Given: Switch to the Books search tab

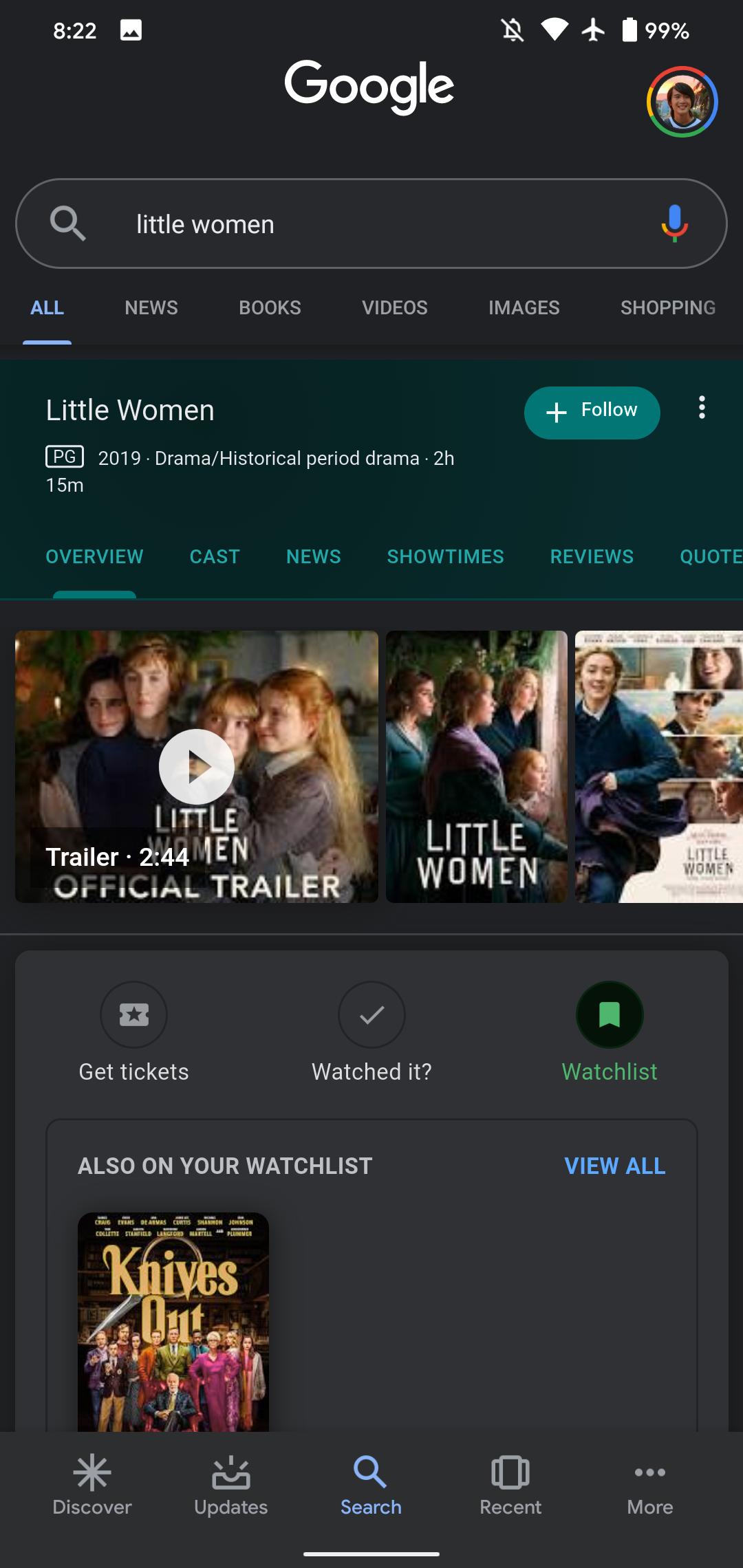Looking at the screenshot, I should (x=270, y=307).
